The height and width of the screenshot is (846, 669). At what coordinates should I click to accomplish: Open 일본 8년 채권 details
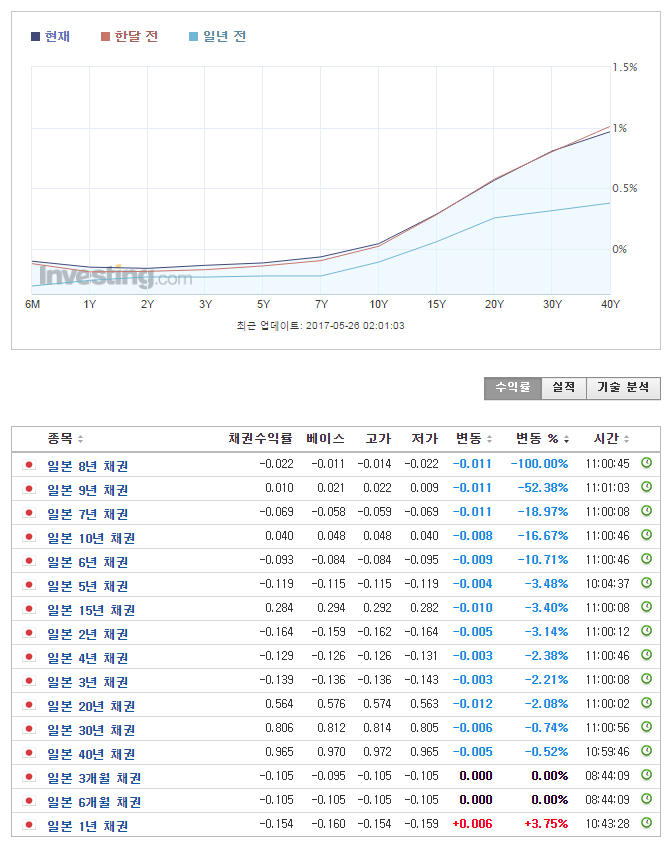point(88,466)
